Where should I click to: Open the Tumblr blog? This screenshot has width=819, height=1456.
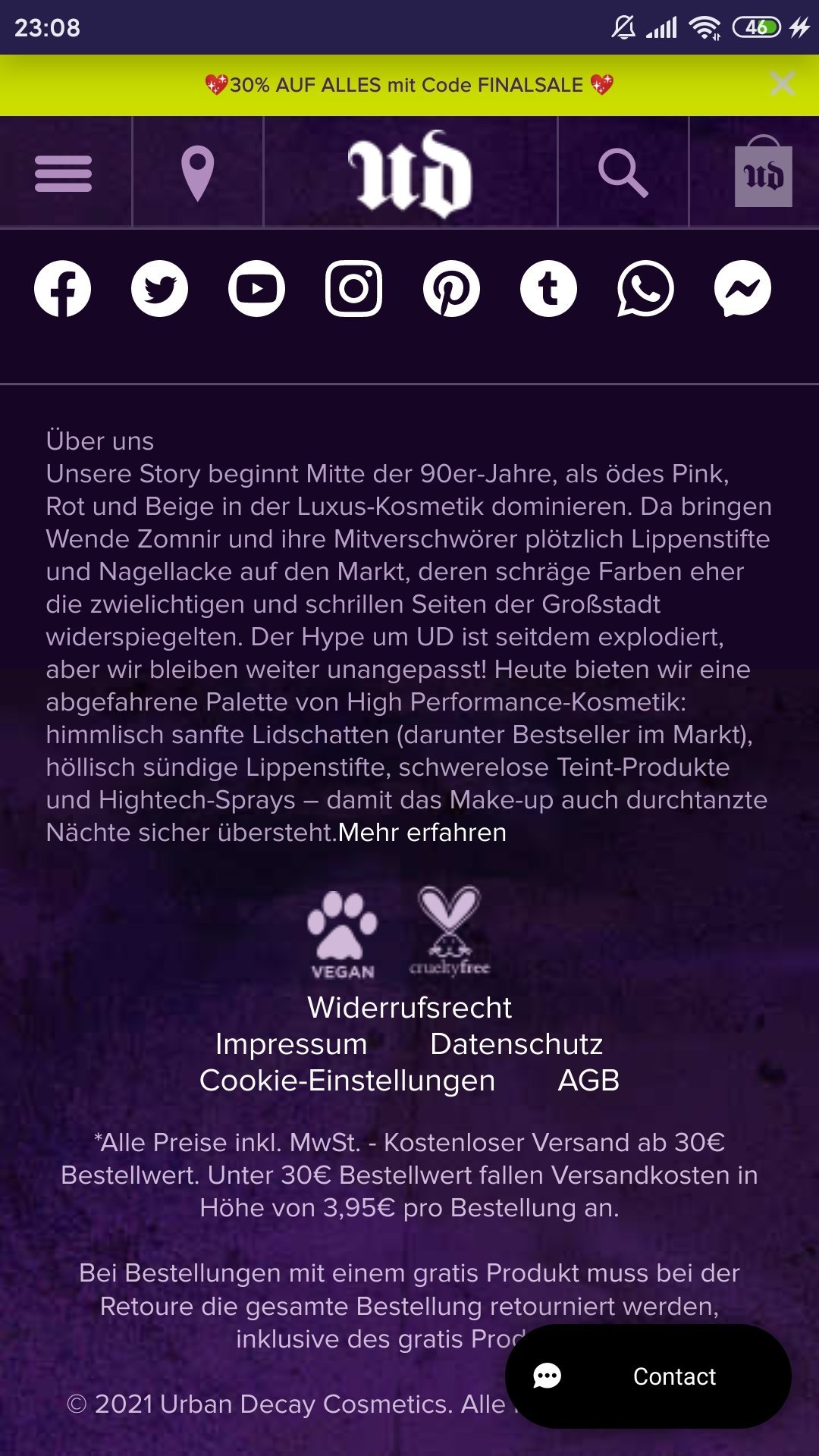pos(548,289)
